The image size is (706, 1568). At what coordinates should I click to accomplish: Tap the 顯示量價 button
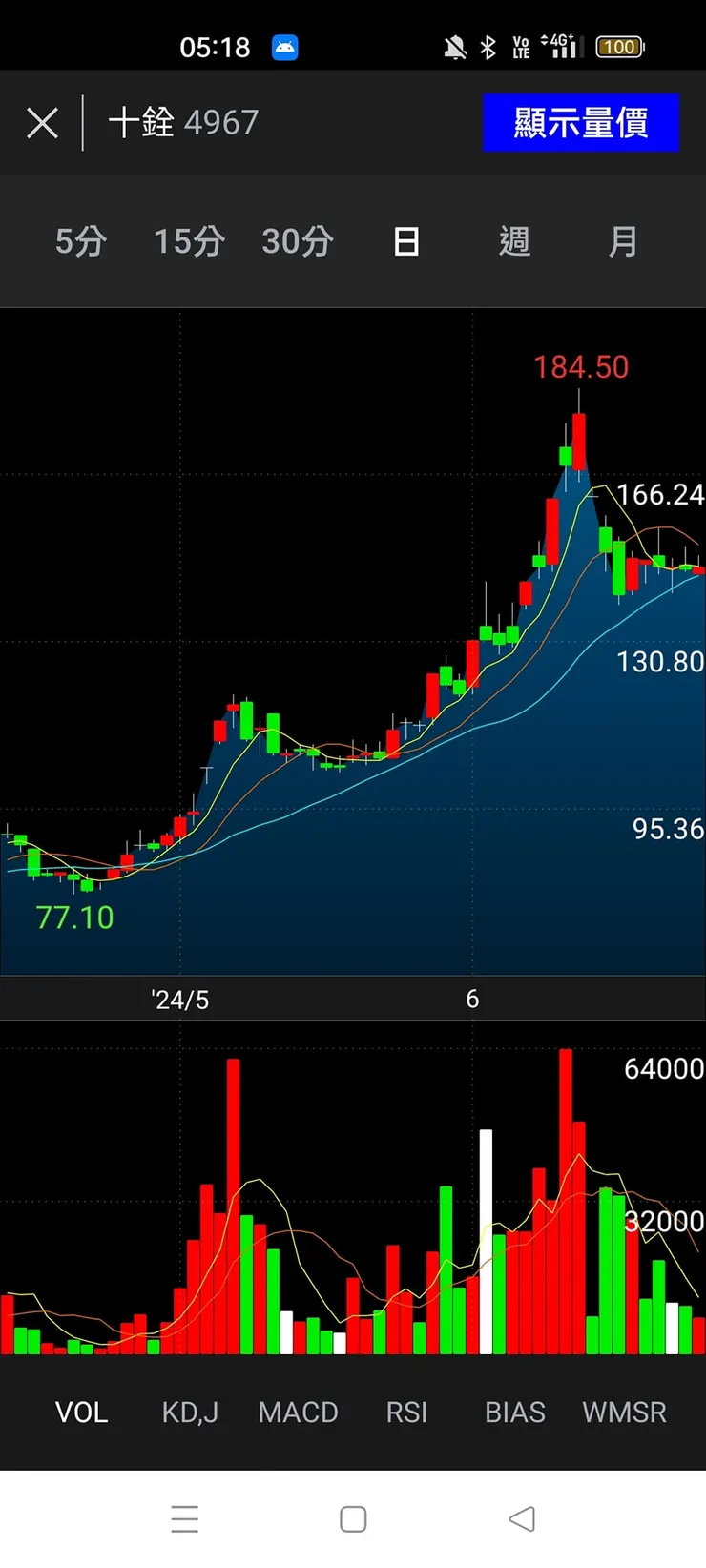point(580,123)
